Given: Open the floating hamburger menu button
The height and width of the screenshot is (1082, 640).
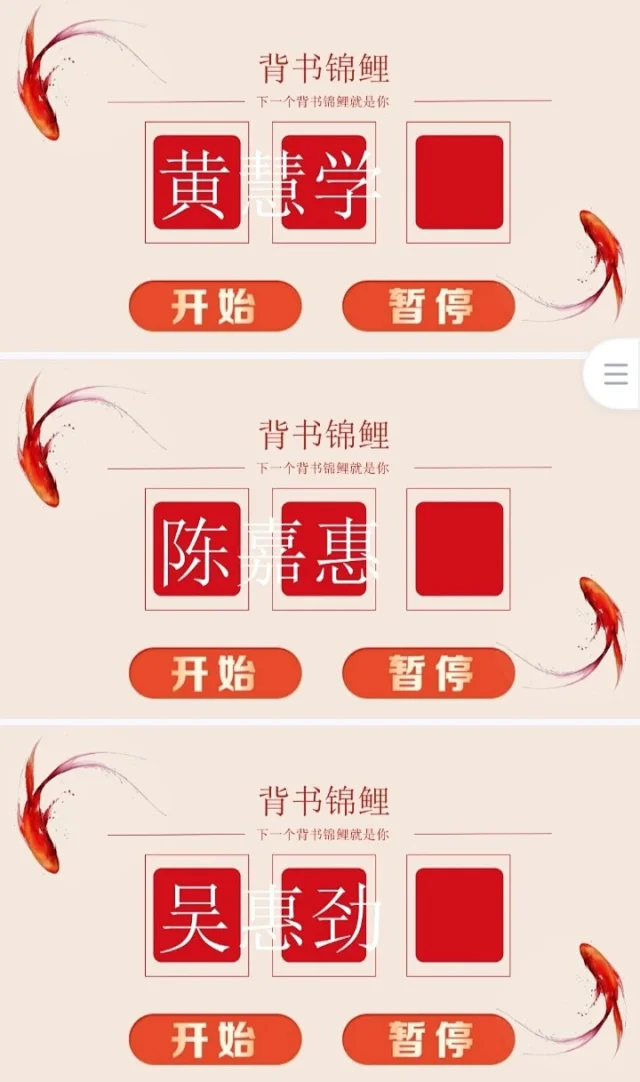Looking at the screenshot, I should pos(615,374).
